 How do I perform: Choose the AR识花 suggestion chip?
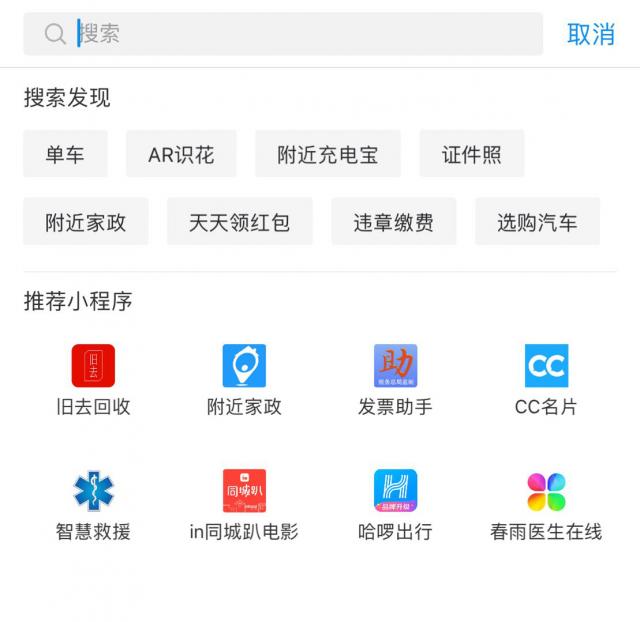point(181,154)
